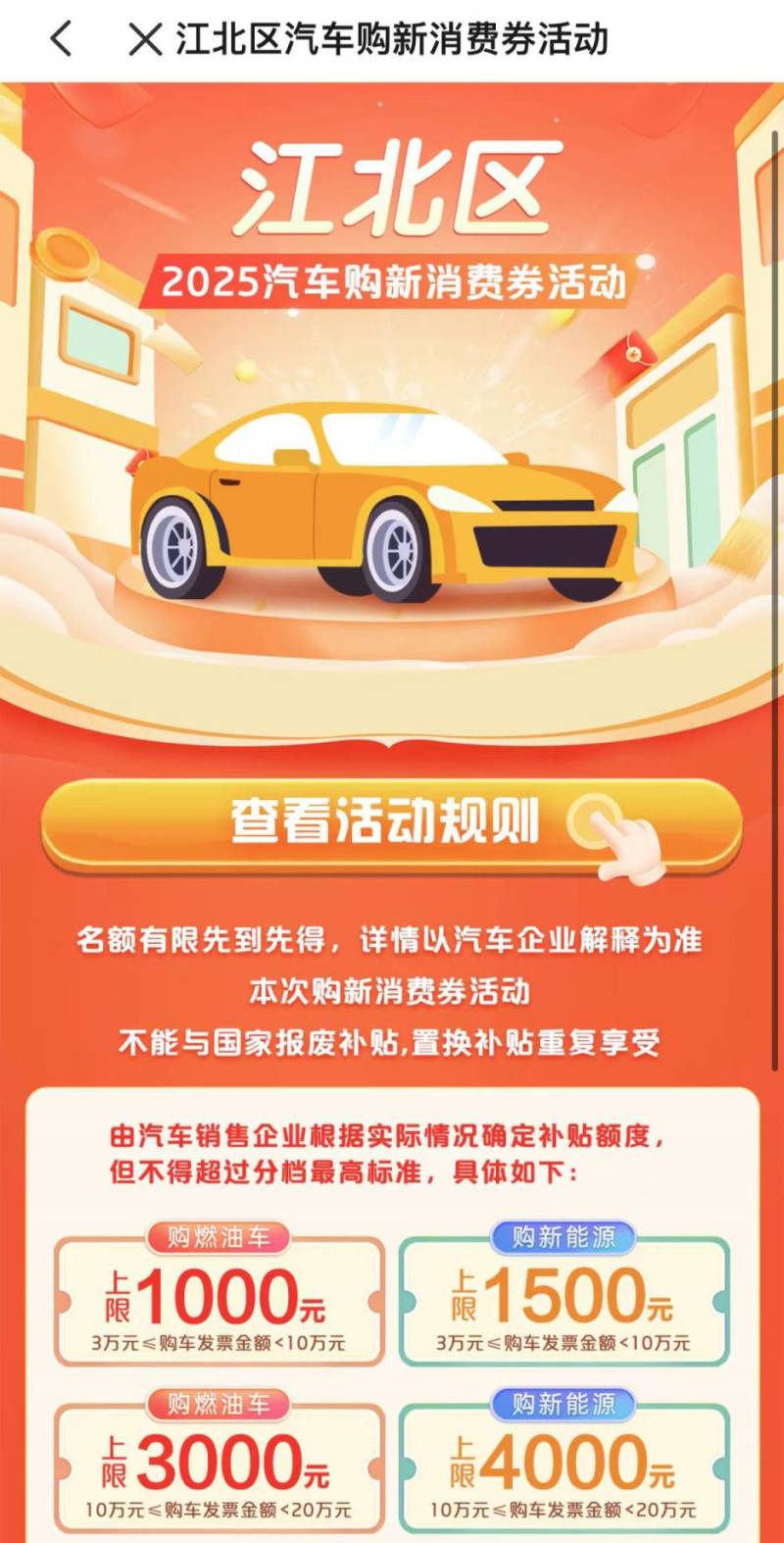The height and width of the screenshot is (1543, 784).
Task: Go back with the top-left arrow
Action: pos(62,40)
